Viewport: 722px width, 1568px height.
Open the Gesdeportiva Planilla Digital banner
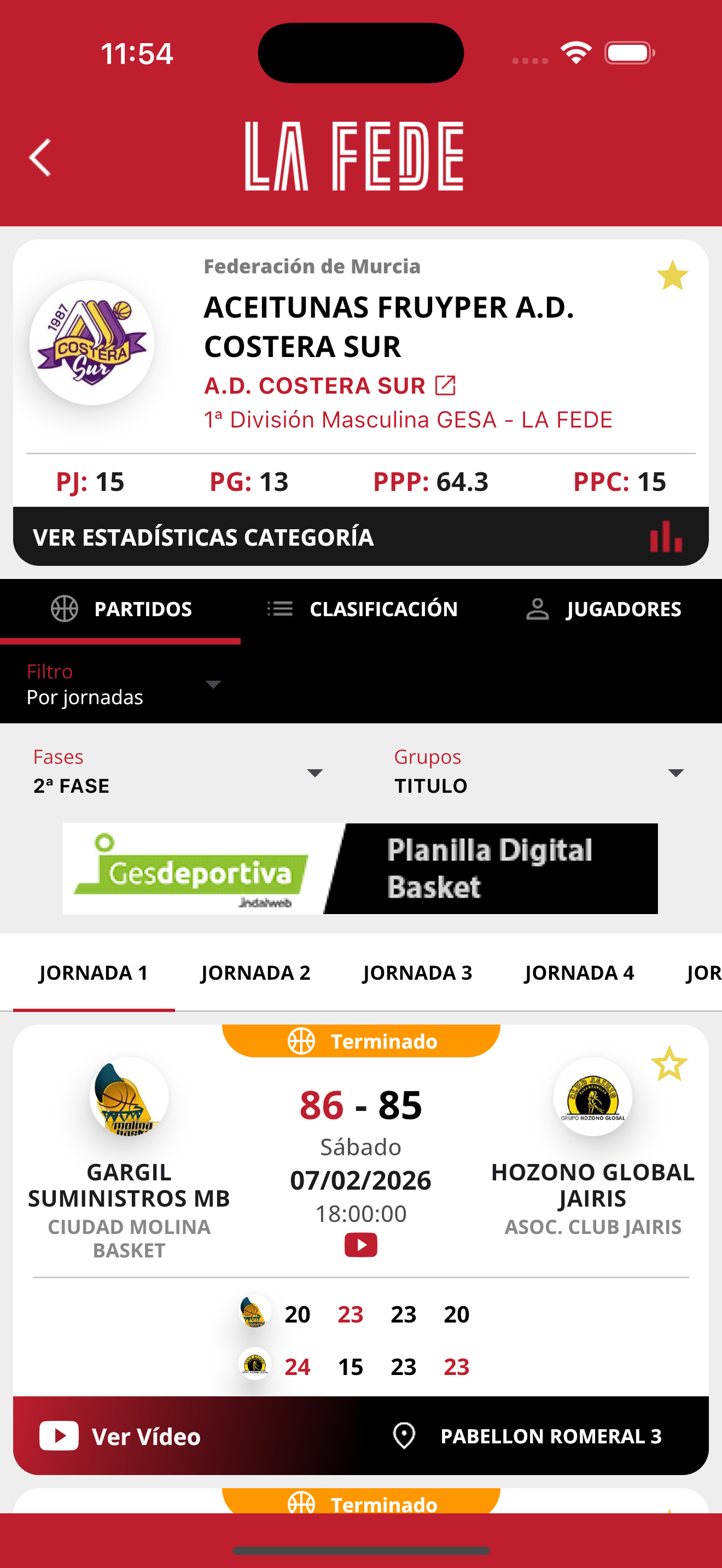360,869
